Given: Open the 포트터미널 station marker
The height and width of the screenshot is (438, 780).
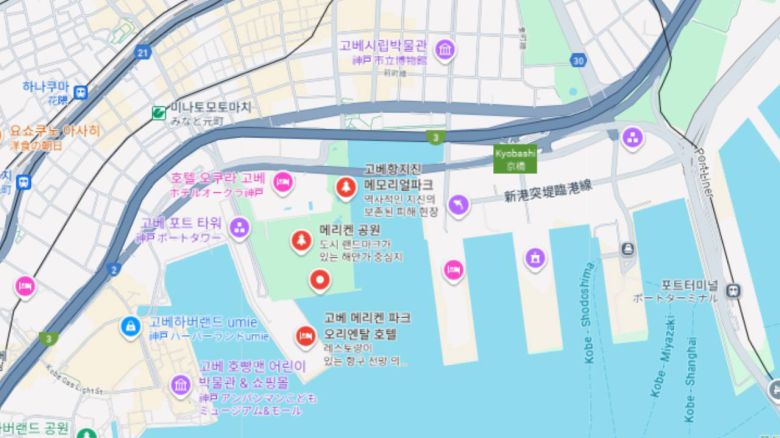Looking at the screenshot, I should click(x=735, y=290).
